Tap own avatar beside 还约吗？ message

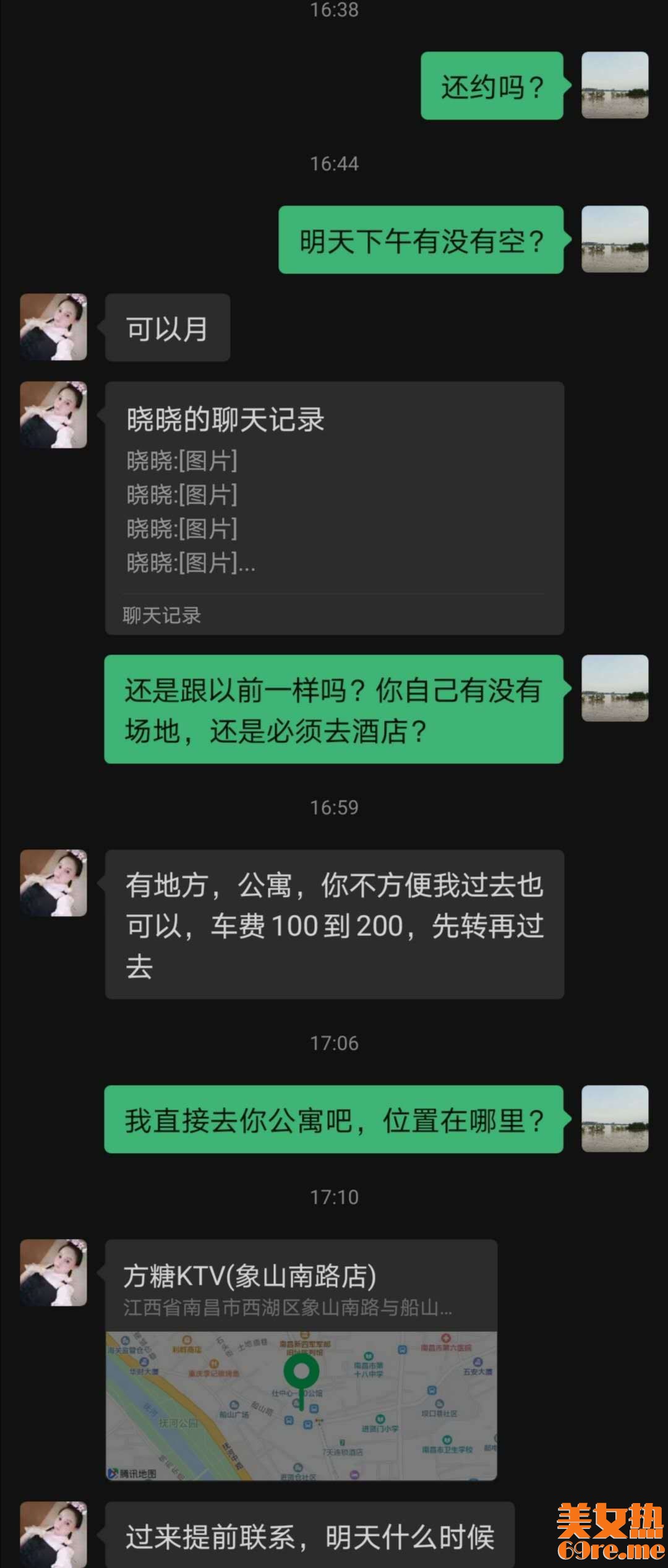pyautogui.click(x=615, y=85)
